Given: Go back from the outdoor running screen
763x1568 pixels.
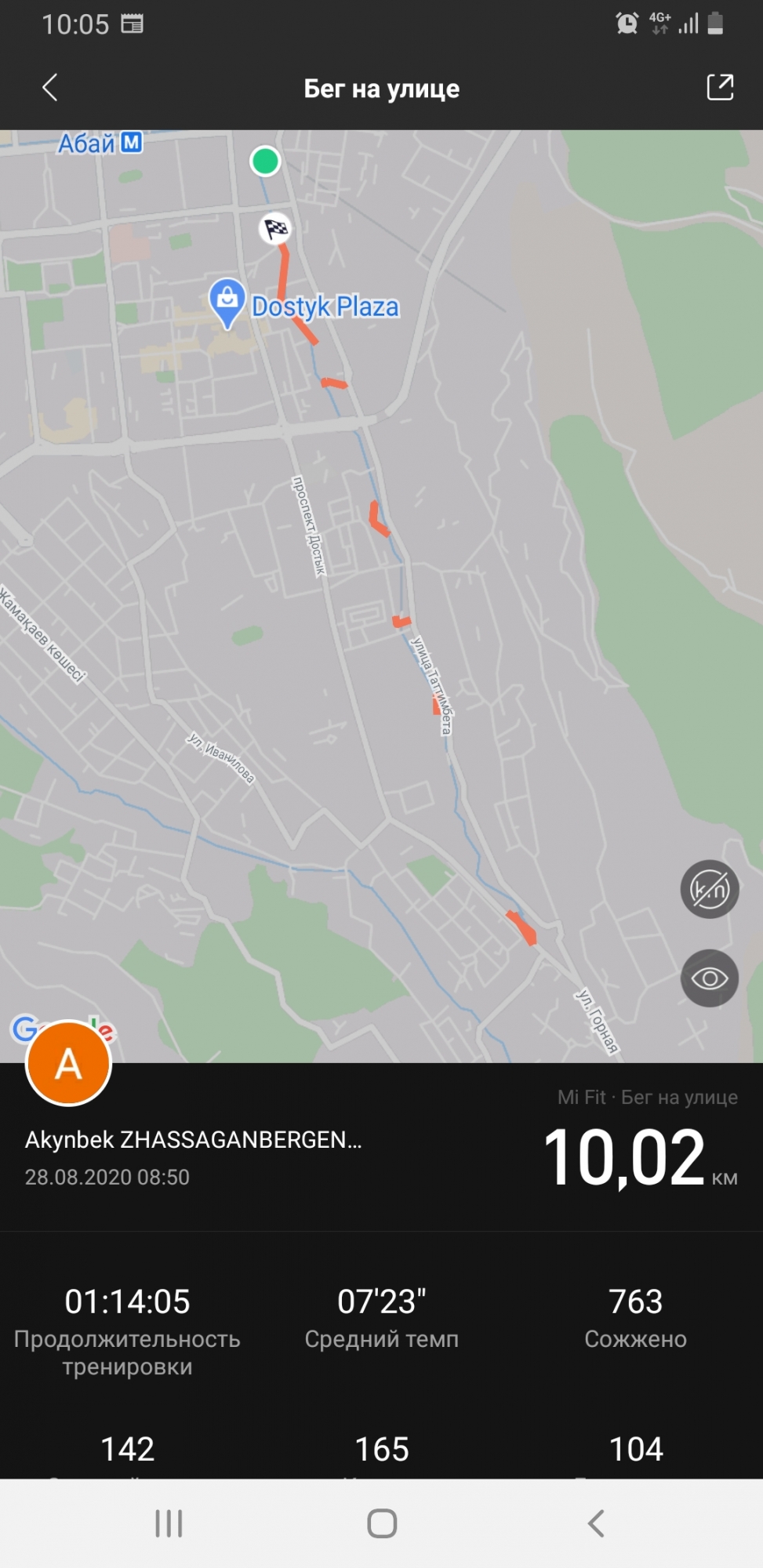Looking at the screenshot, I should tap(50, 88).
